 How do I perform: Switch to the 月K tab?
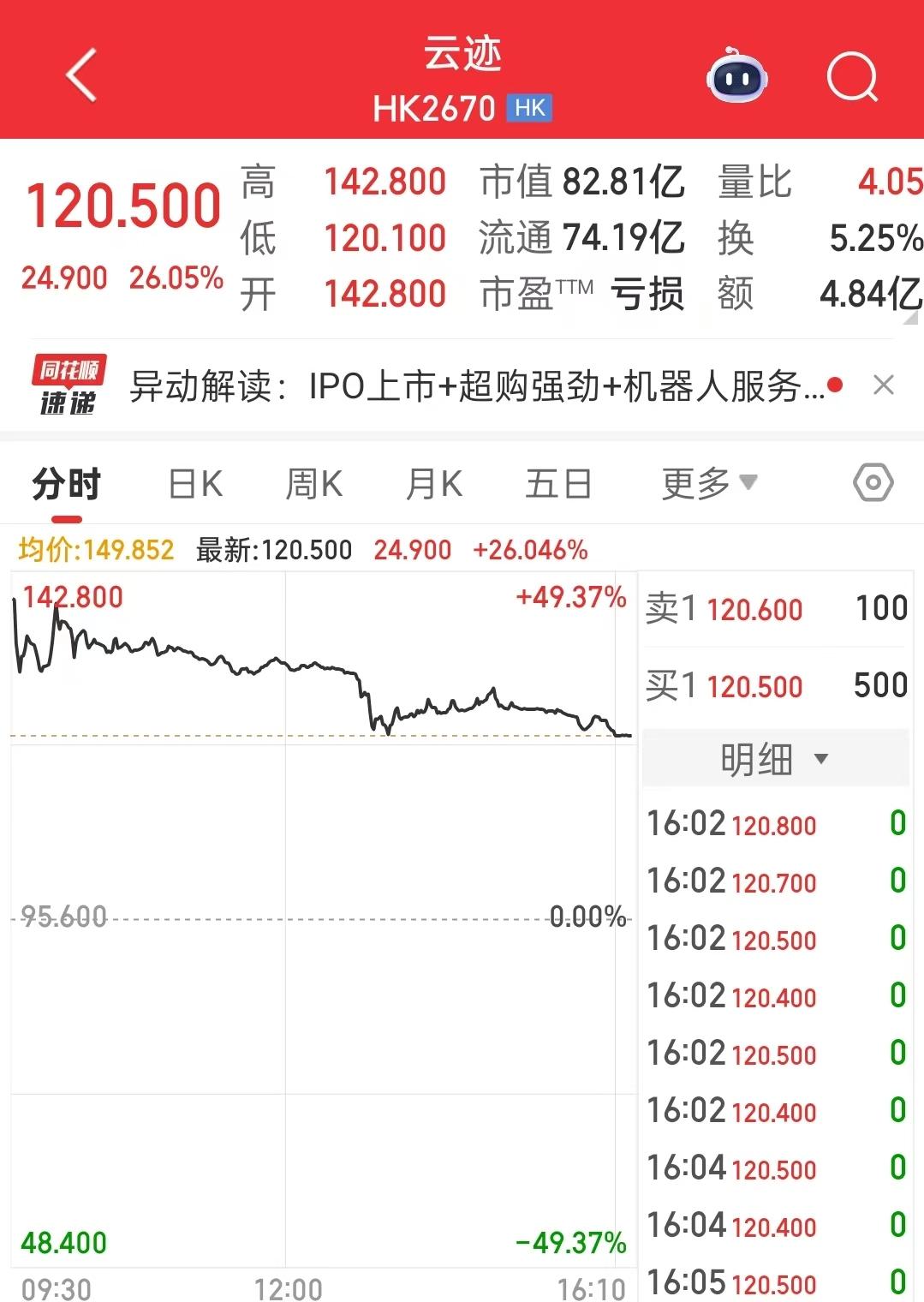[x=433, y=484]
